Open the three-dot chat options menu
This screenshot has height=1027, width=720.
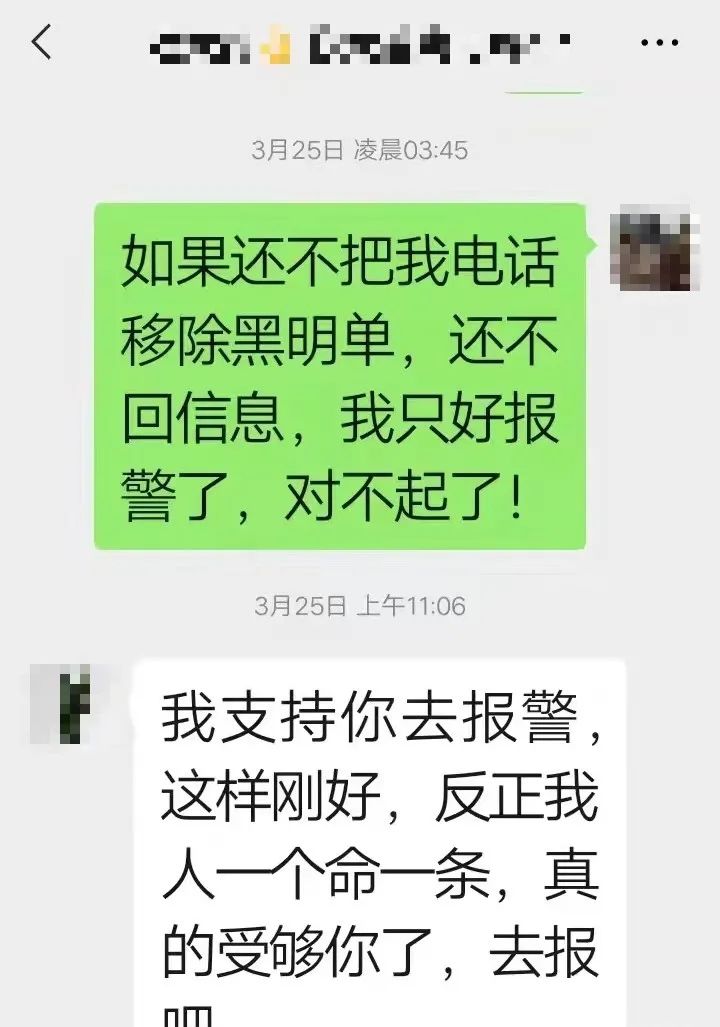point(659,43)
